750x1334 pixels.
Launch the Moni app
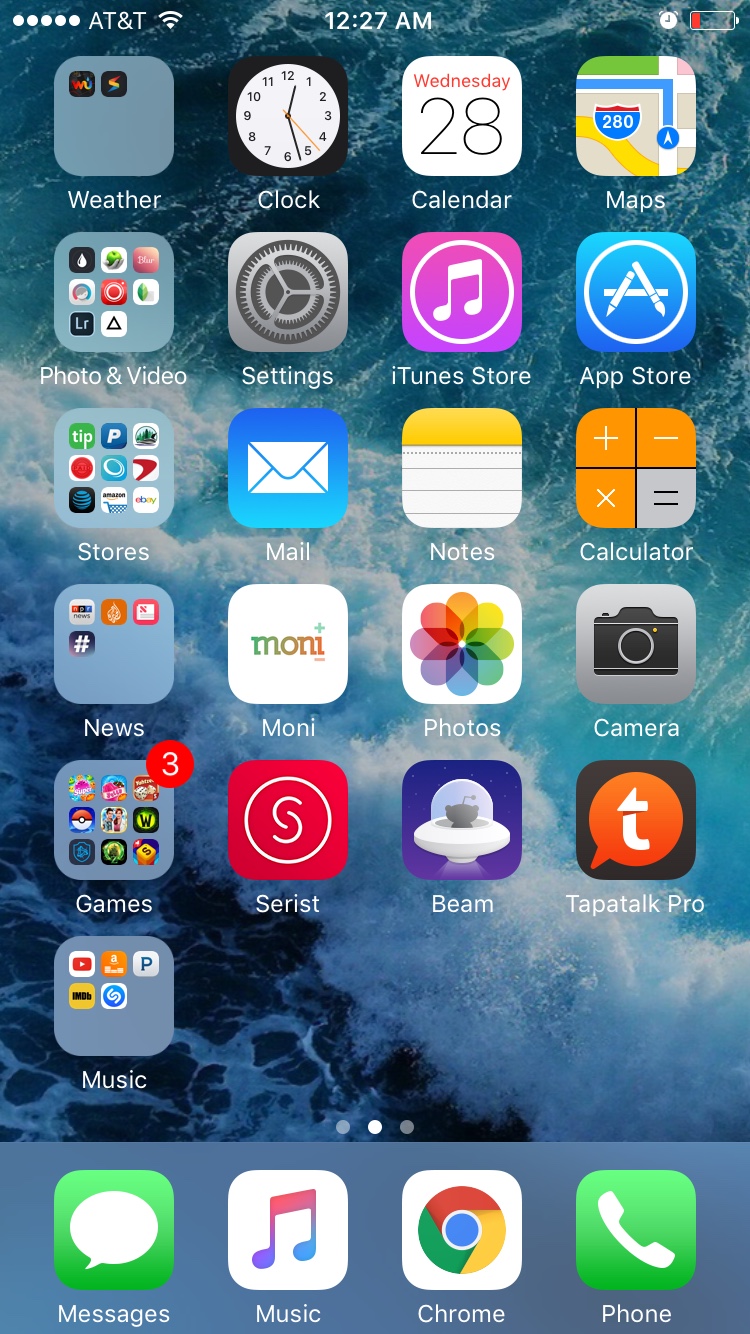(x=288, y=644)
